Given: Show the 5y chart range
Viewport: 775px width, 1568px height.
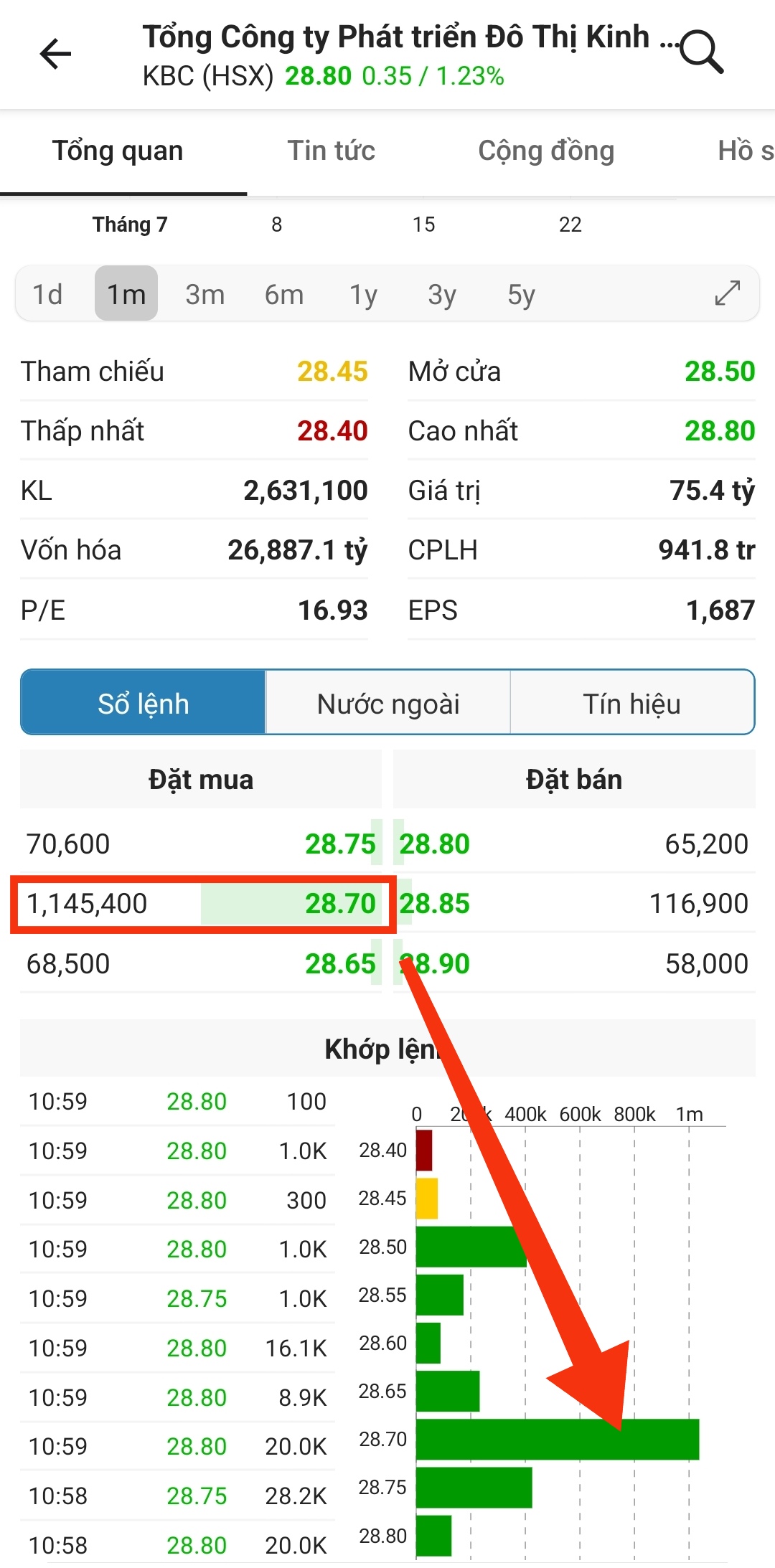Looking at the screenshot, I should click(x=521, y=294).
